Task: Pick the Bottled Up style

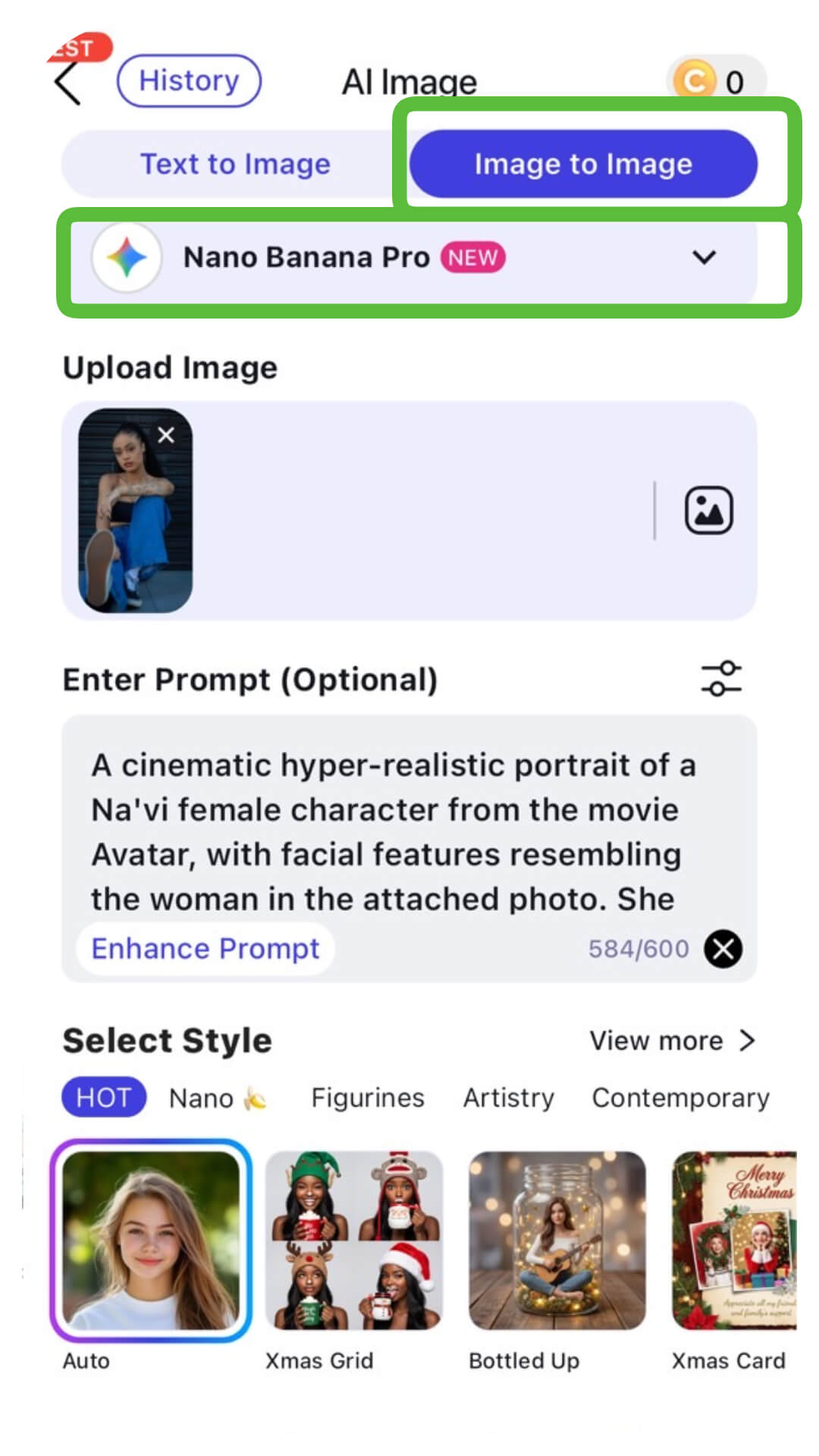Action: (x=557, y=1241)
